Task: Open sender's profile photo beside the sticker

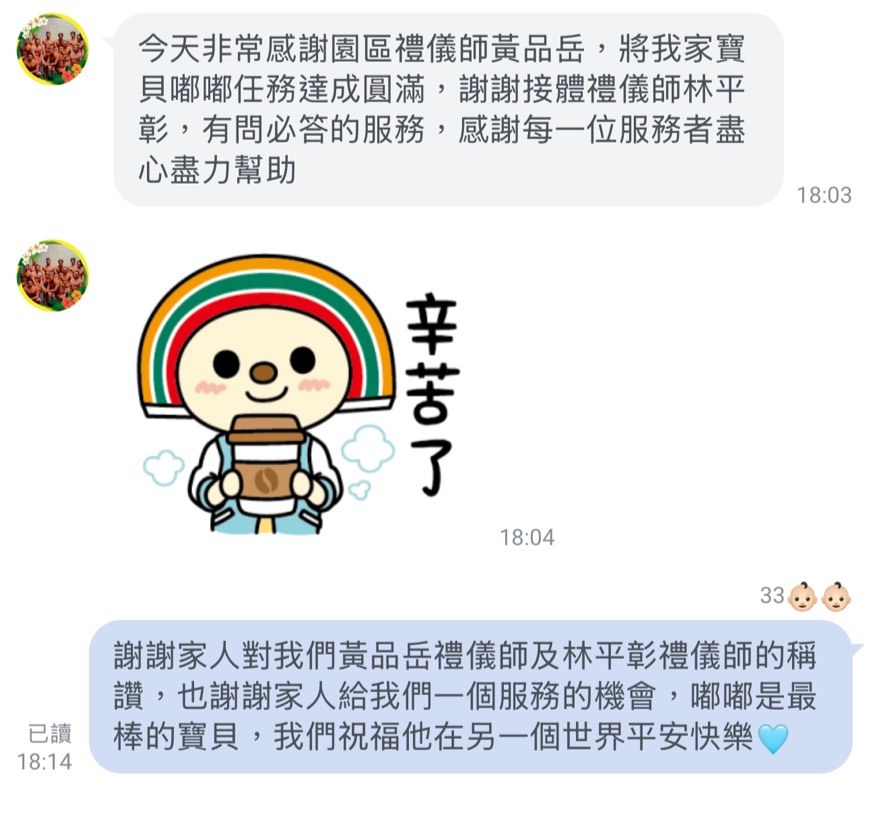Action: coord(53,275)
